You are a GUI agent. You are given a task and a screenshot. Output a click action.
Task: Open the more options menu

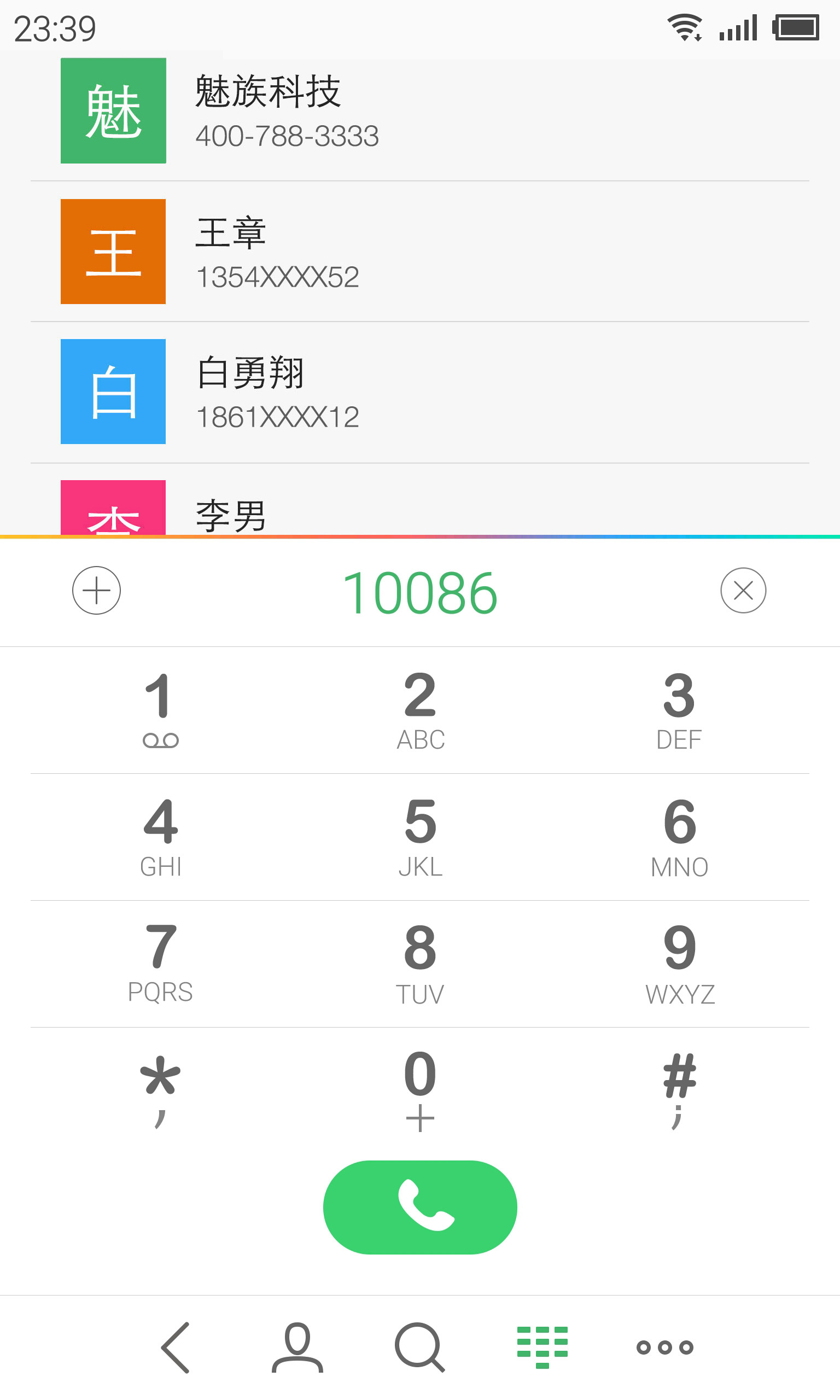[x=664, y=1347]
